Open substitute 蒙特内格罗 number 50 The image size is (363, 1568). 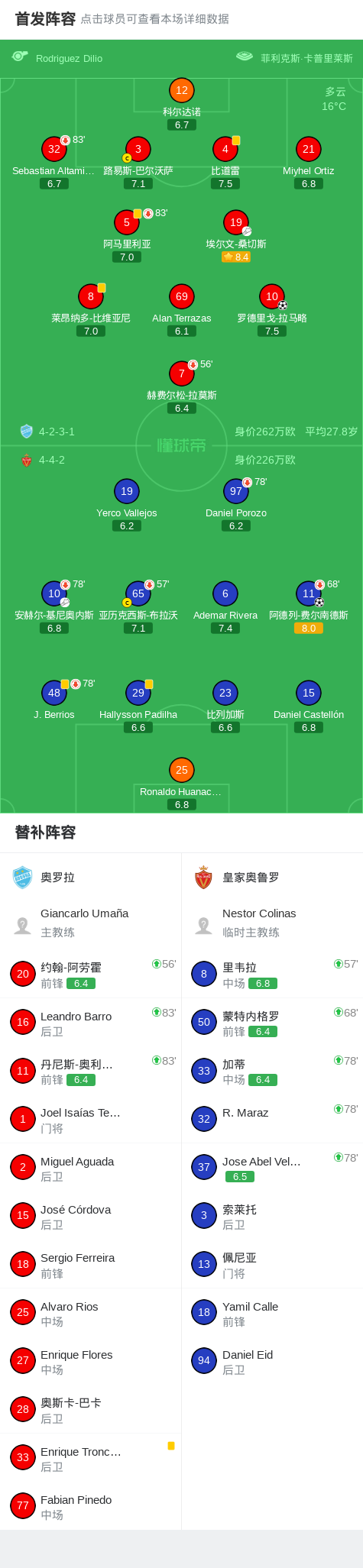tap(272, 1022)
